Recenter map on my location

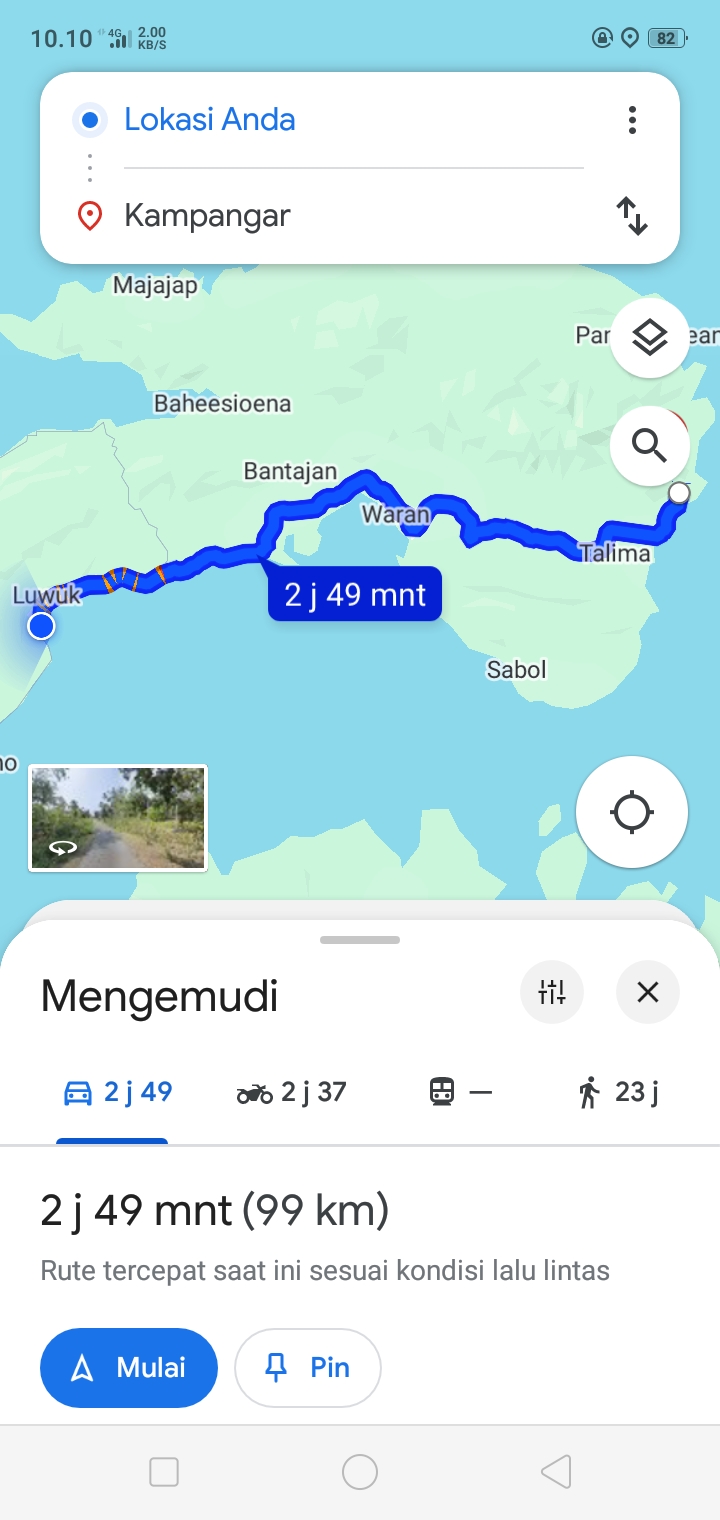coord(632,811)
